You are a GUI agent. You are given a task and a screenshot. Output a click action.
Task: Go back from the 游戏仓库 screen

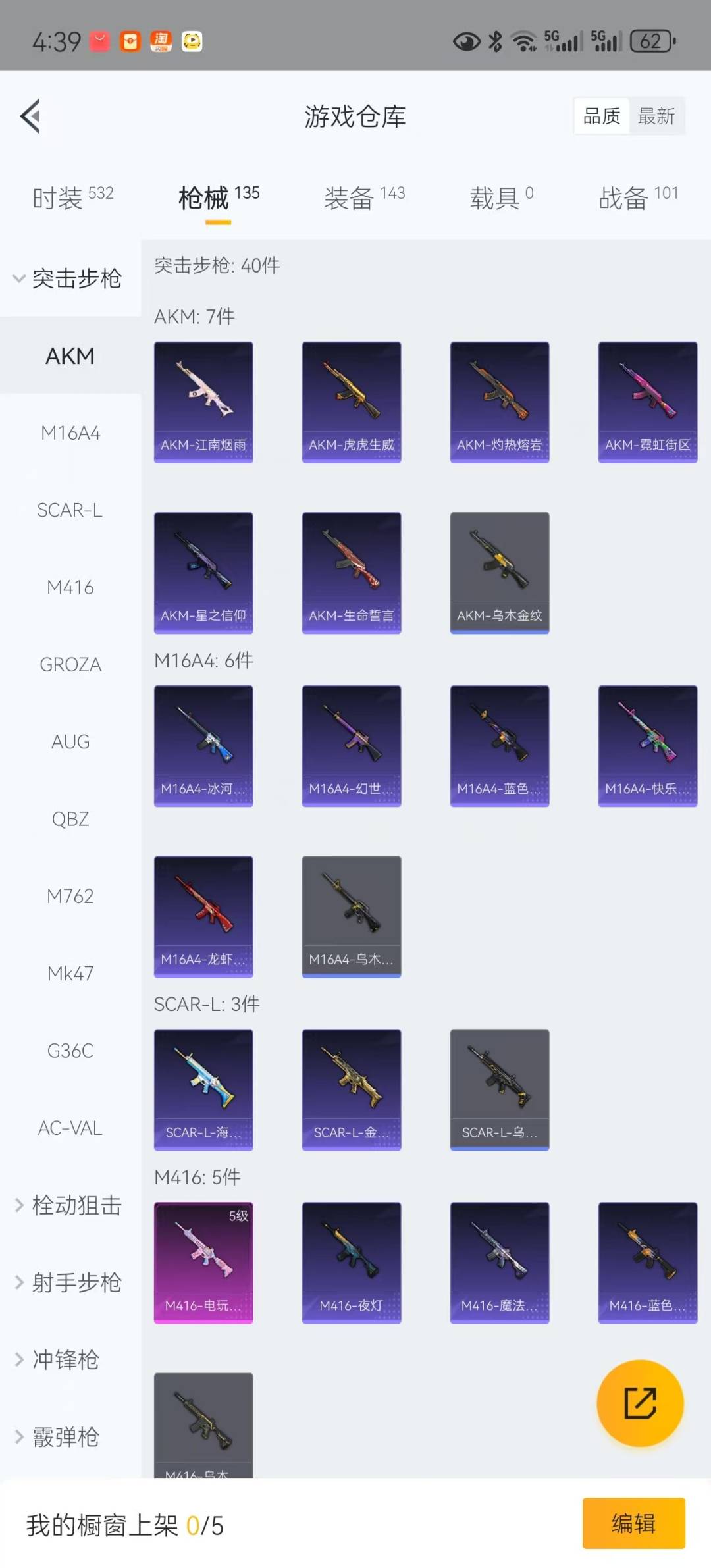click(30, 117)
